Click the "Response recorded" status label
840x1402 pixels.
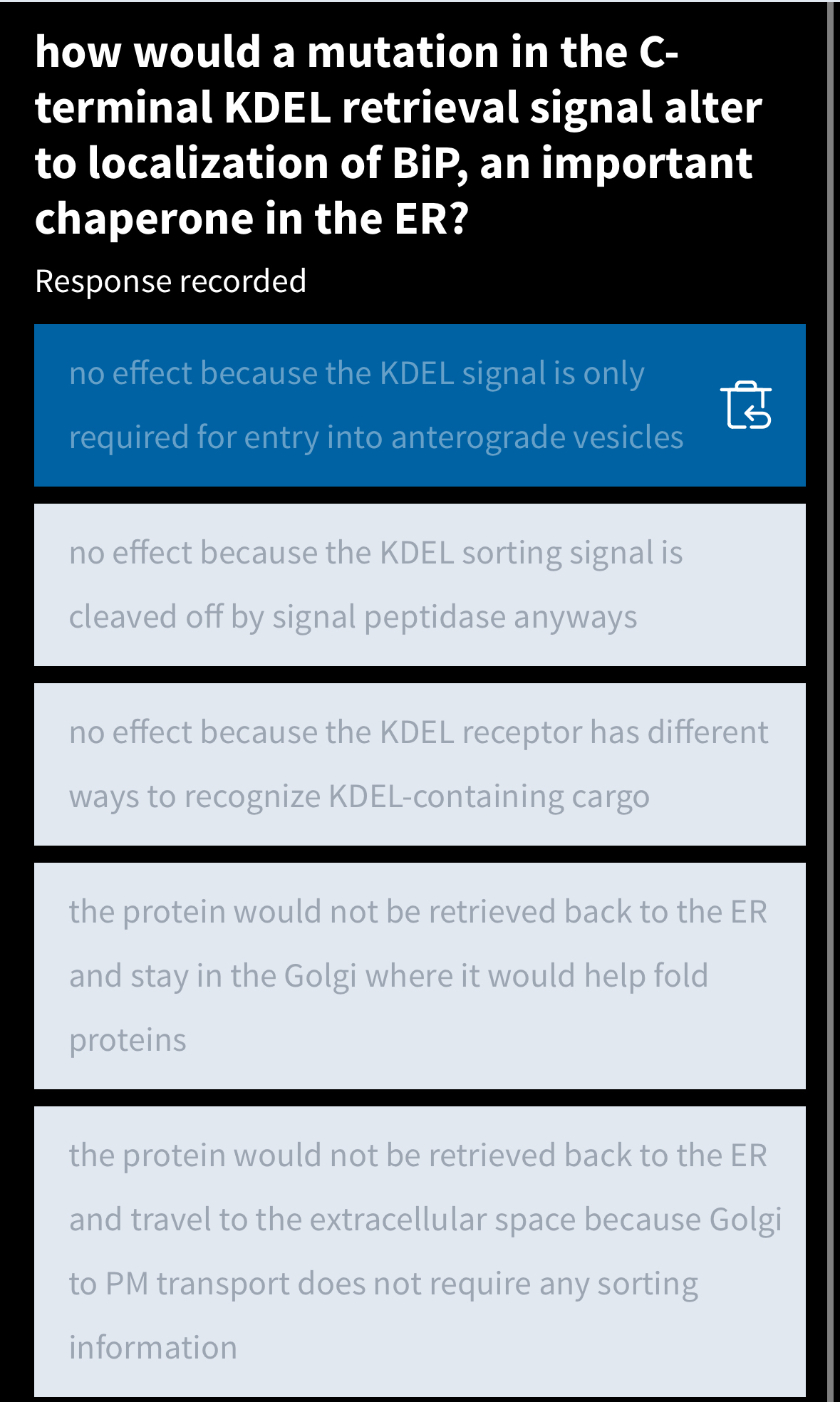click(171, 281)
